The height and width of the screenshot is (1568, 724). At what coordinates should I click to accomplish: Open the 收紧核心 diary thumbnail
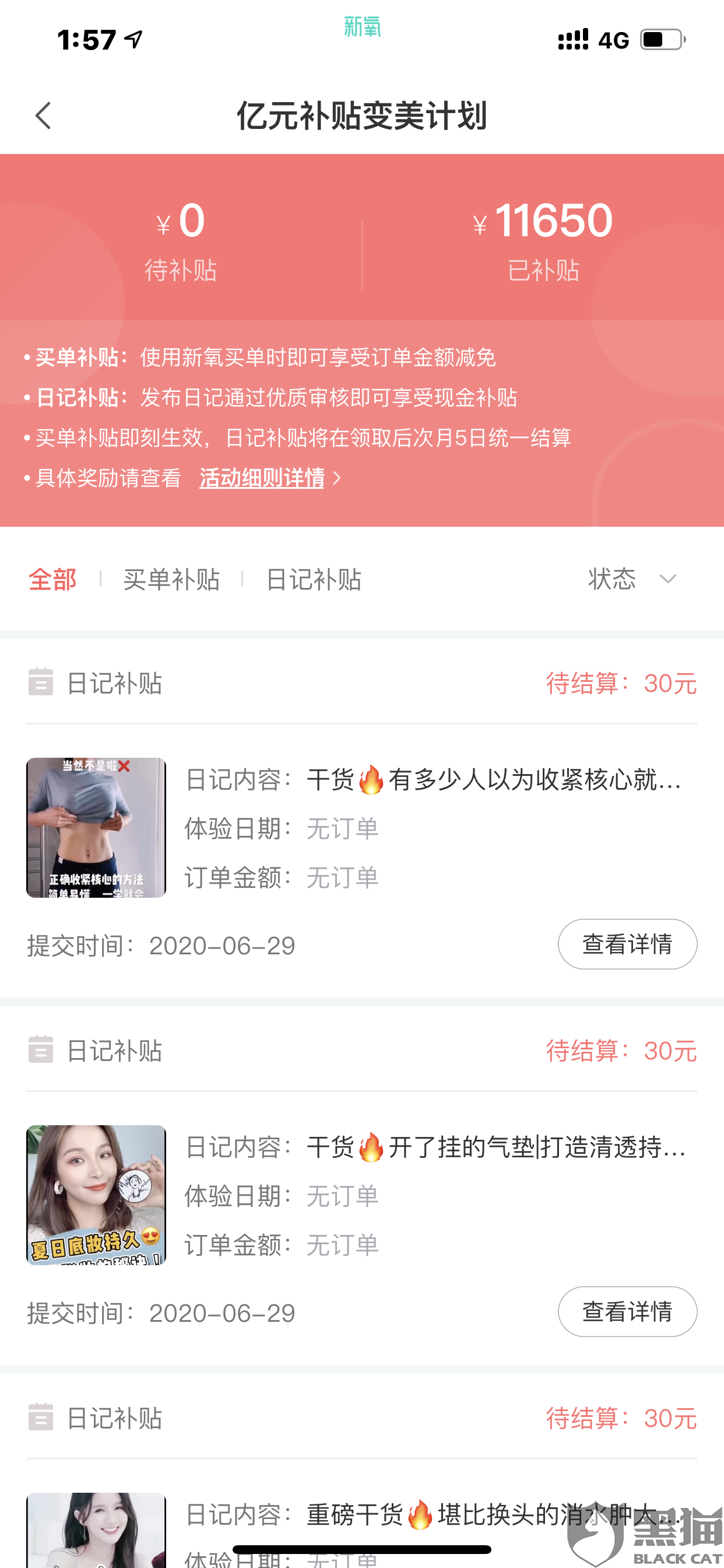[96, 827]
